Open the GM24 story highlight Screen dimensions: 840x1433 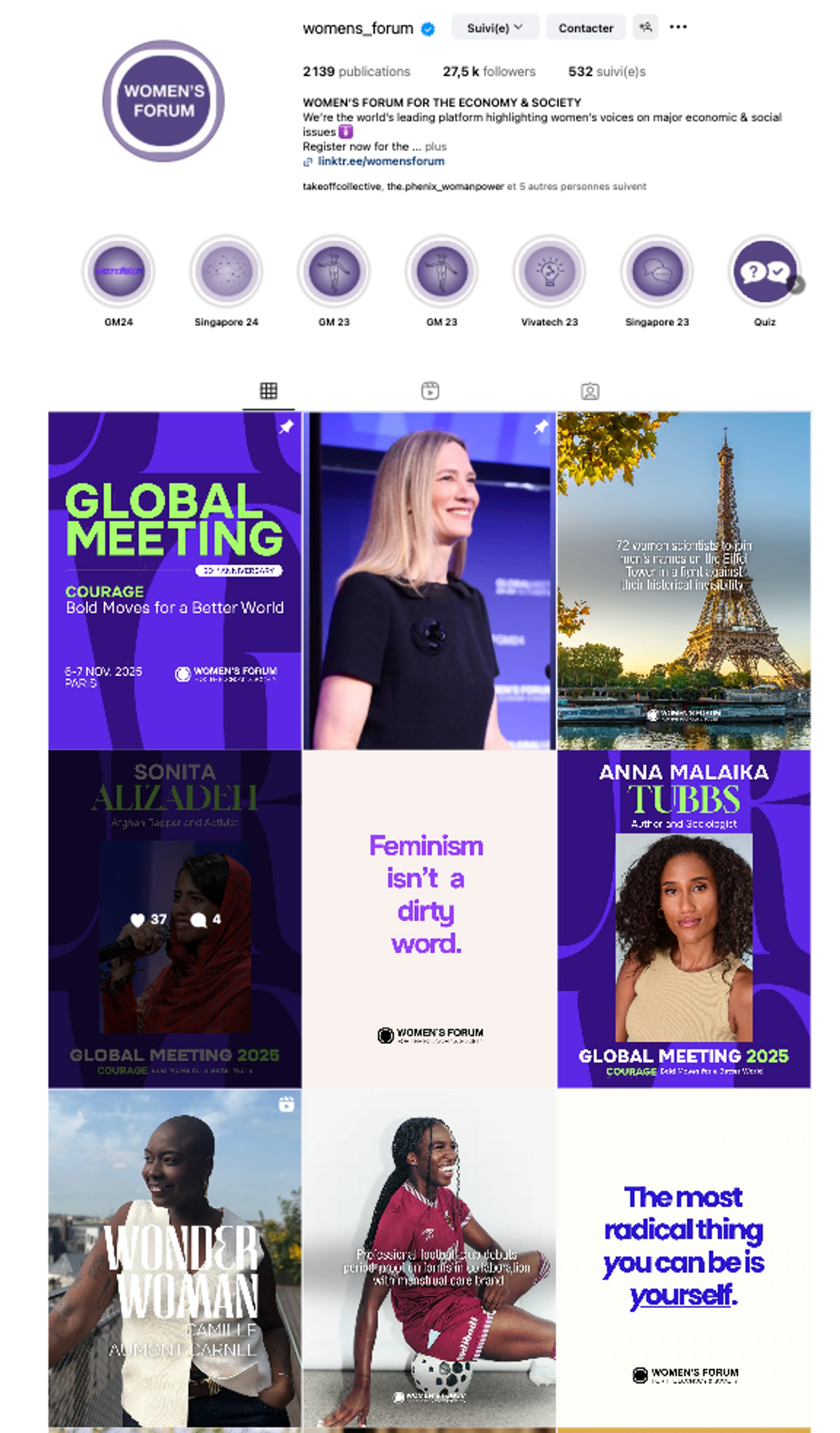[x=119, y=272]
